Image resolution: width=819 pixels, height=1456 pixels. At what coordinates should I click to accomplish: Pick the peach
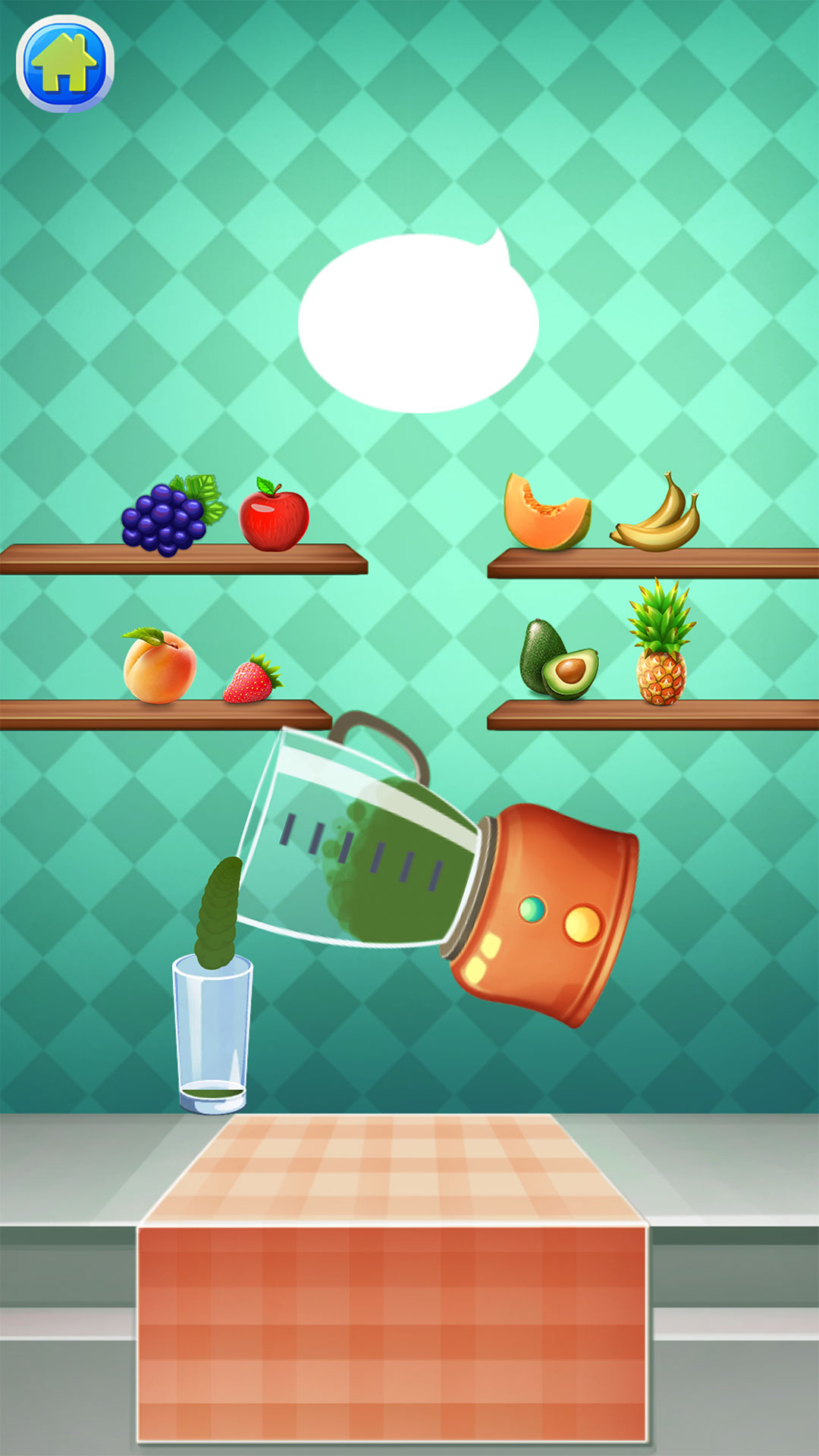[x=159, y=667]
